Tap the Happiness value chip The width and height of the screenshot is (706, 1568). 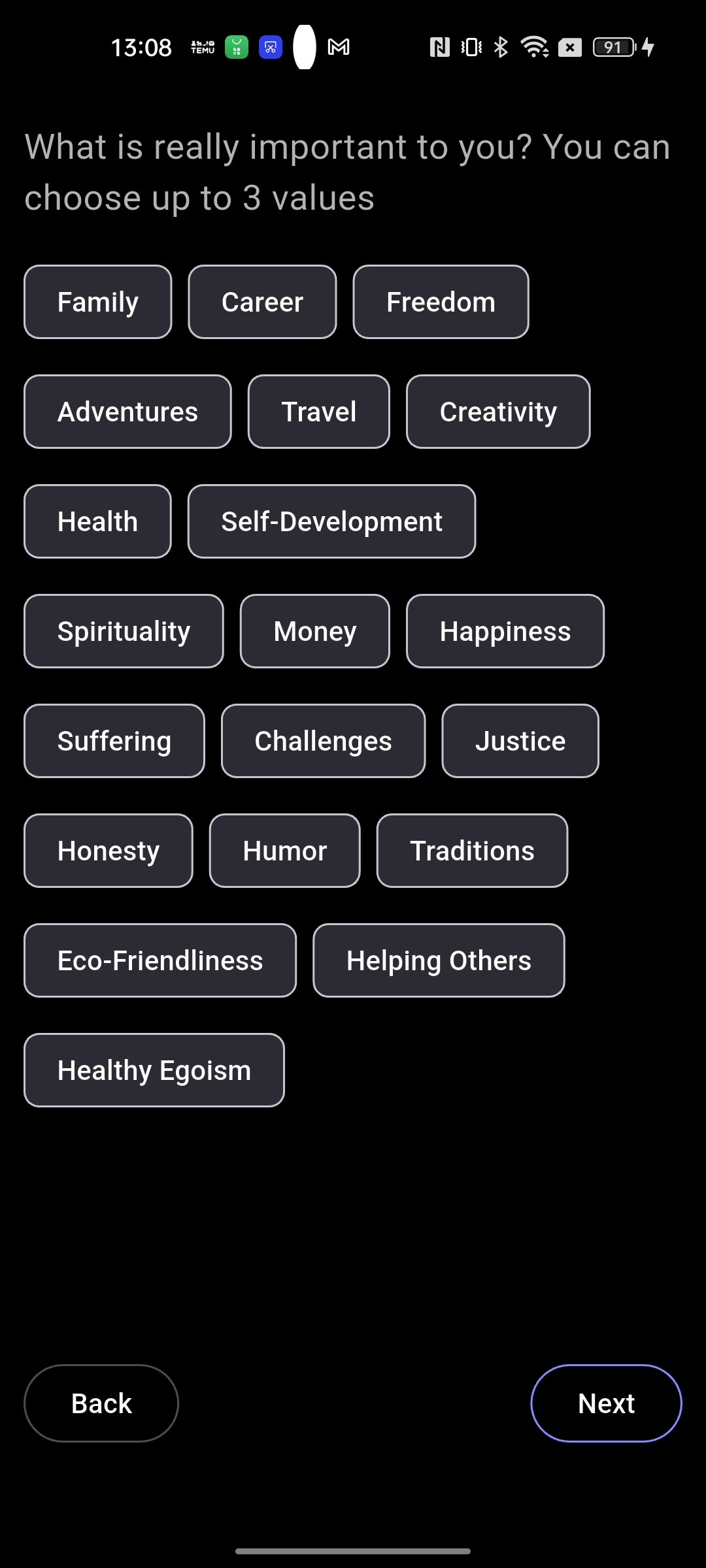point(505,631)
